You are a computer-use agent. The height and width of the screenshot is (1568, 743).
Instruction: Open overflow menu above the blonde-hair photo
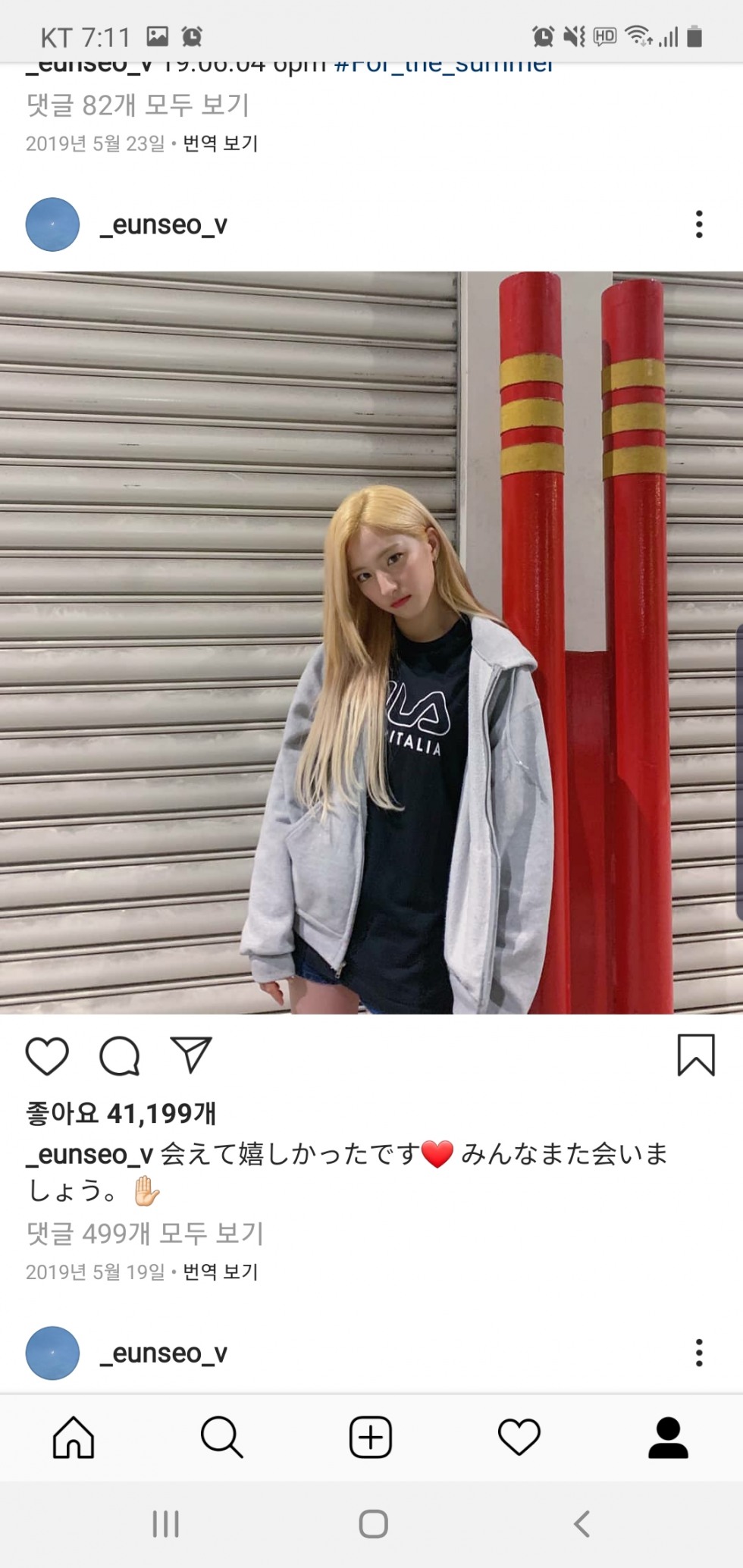point(699,224)
